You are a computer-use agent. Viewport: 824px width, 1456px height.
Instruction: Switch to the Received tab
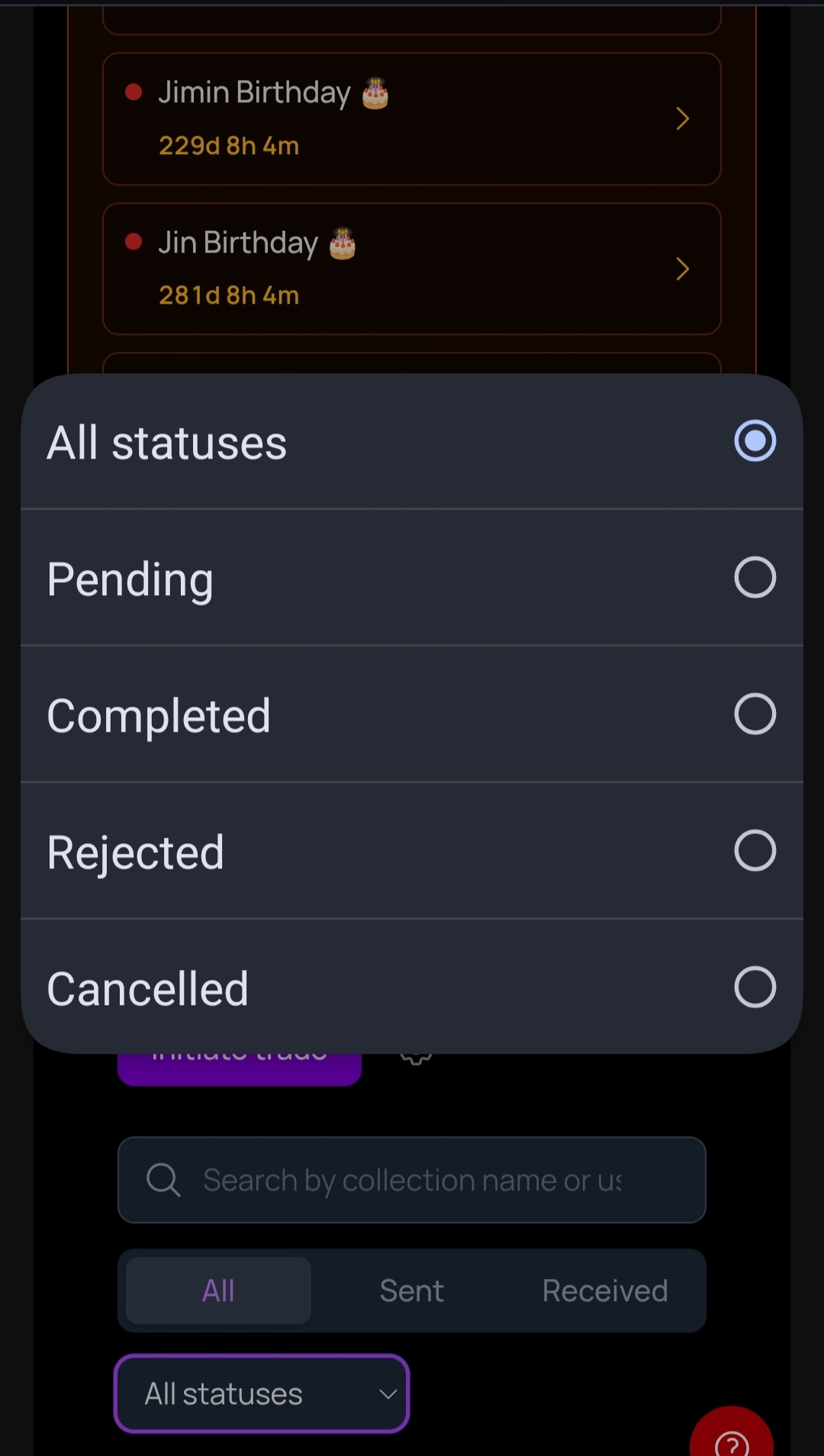605,1290
